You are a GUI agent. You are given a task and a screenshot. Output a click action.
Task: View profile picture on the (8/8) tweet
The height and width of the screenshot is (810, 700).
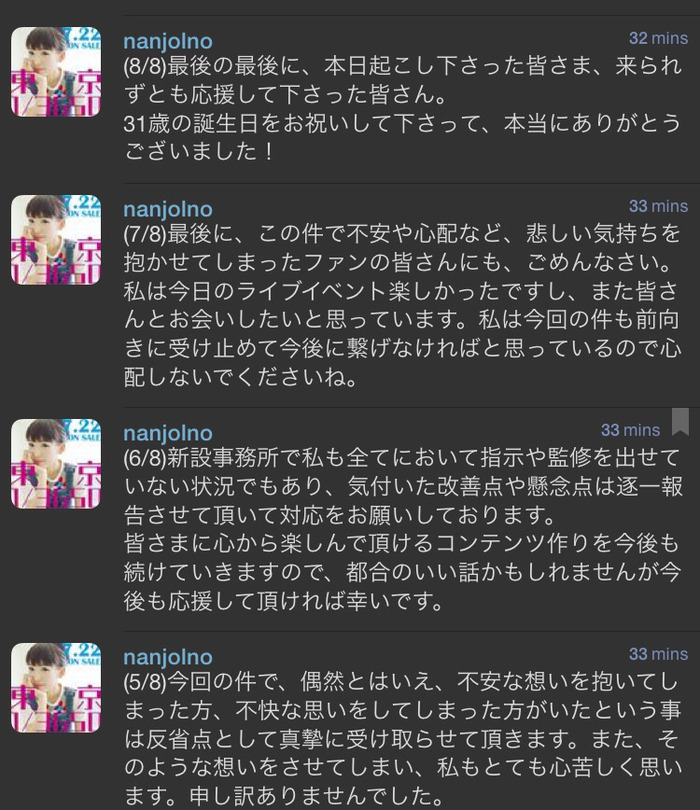point(56,71)
